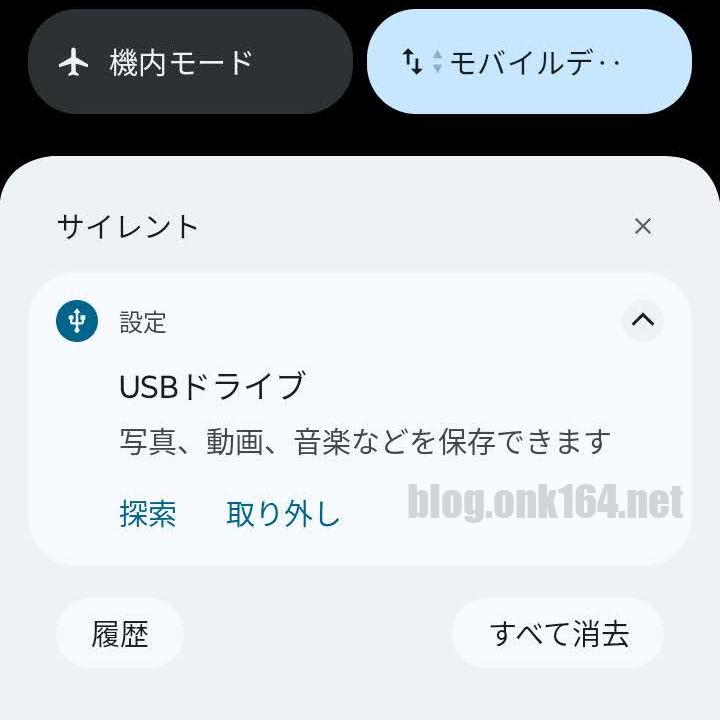The image size is (720, 720).
Task: Toggle the mobile data tile
Action: 529,63
